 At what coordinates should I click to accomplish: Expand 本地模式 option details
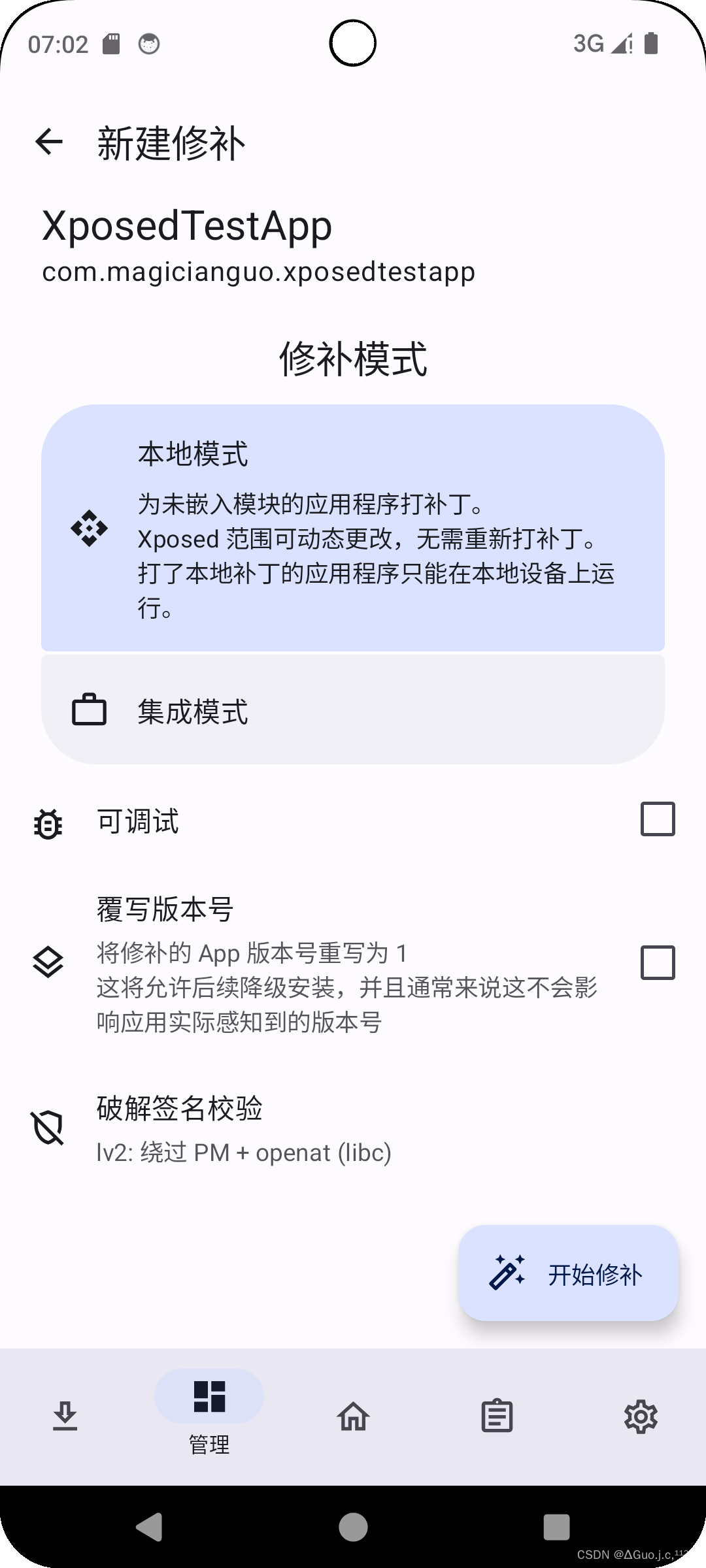353,529
